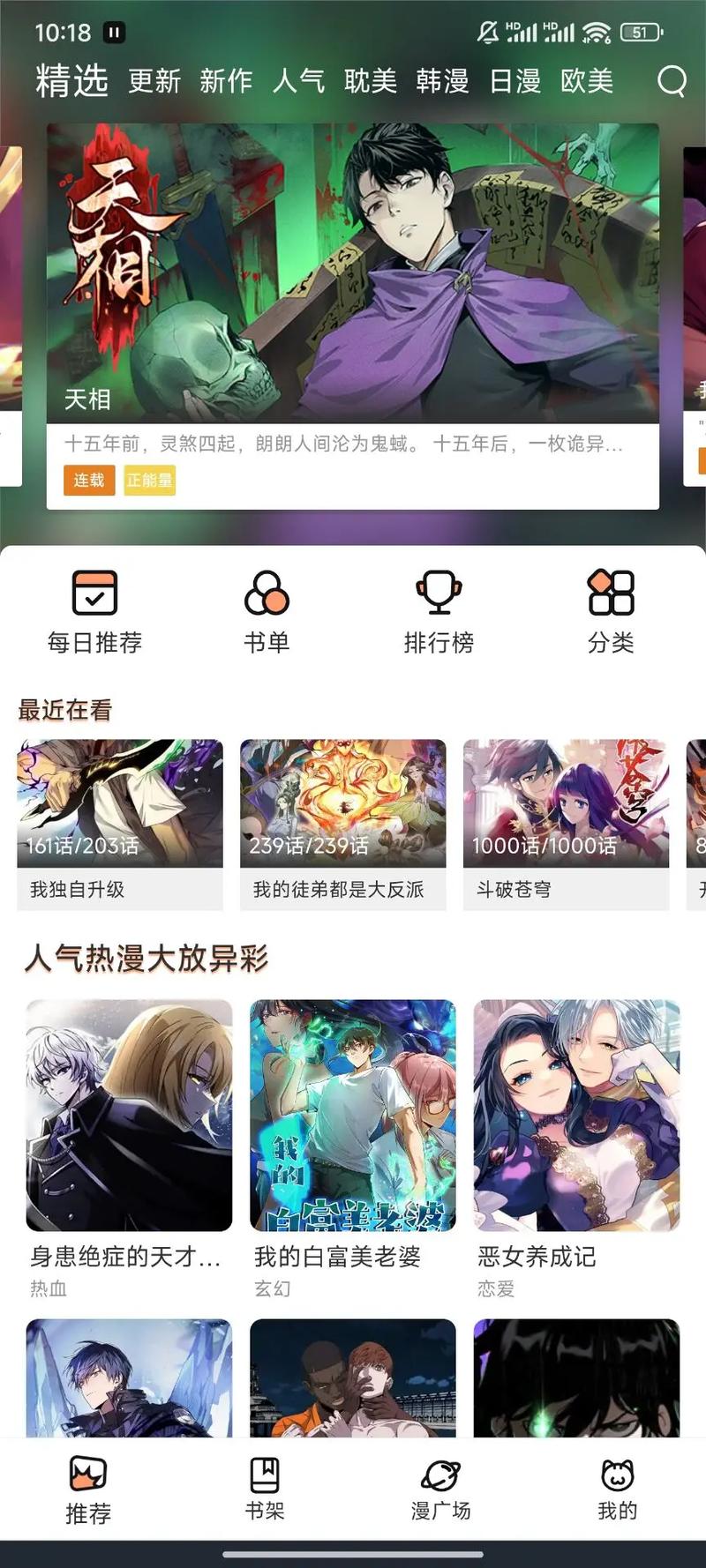Open the 欧美 tab
Screen dimensions: 706x1568
point(587,82)
